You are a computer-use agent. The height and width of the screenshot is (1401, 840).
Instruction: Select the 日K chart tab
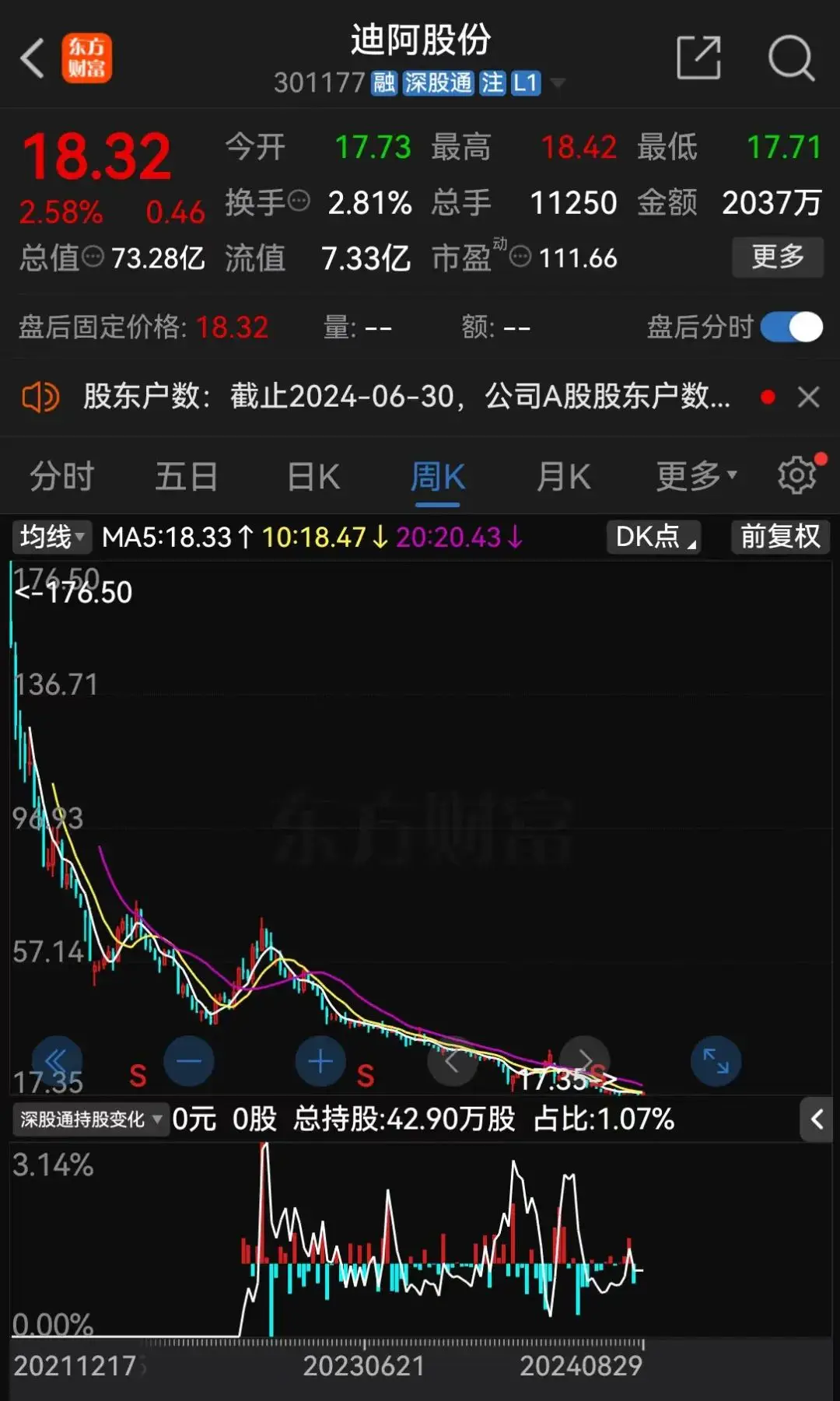pos(313,476)
